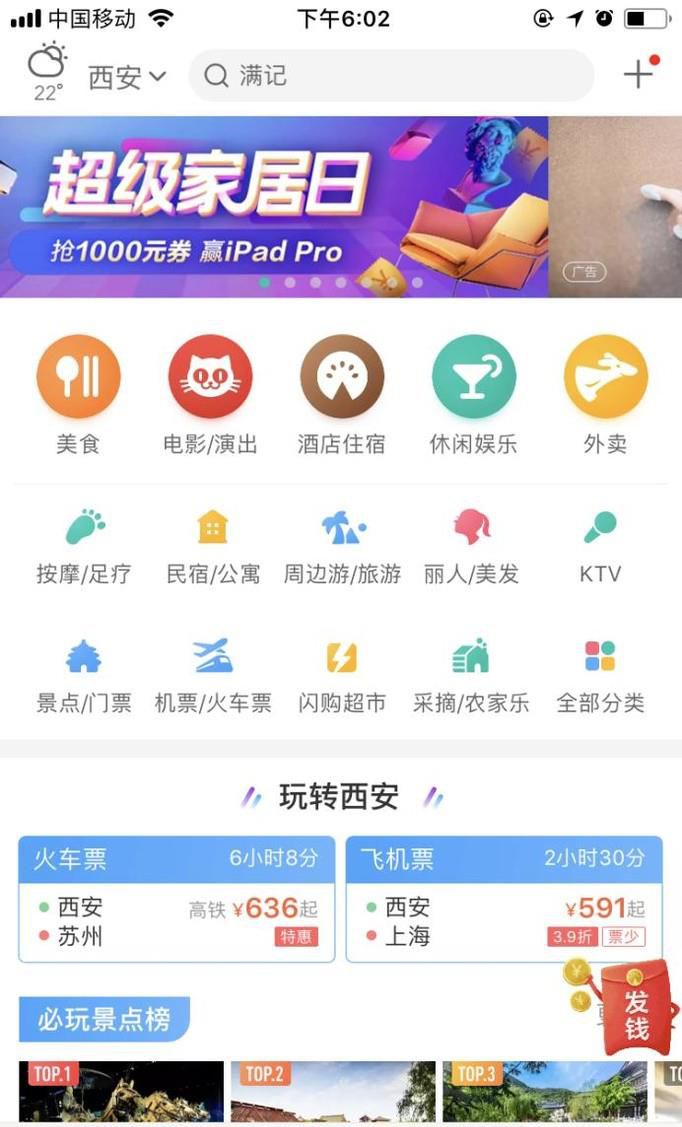Go to 景点/门票 tickets
682x1127 pixels.
[x=84, y=676]
